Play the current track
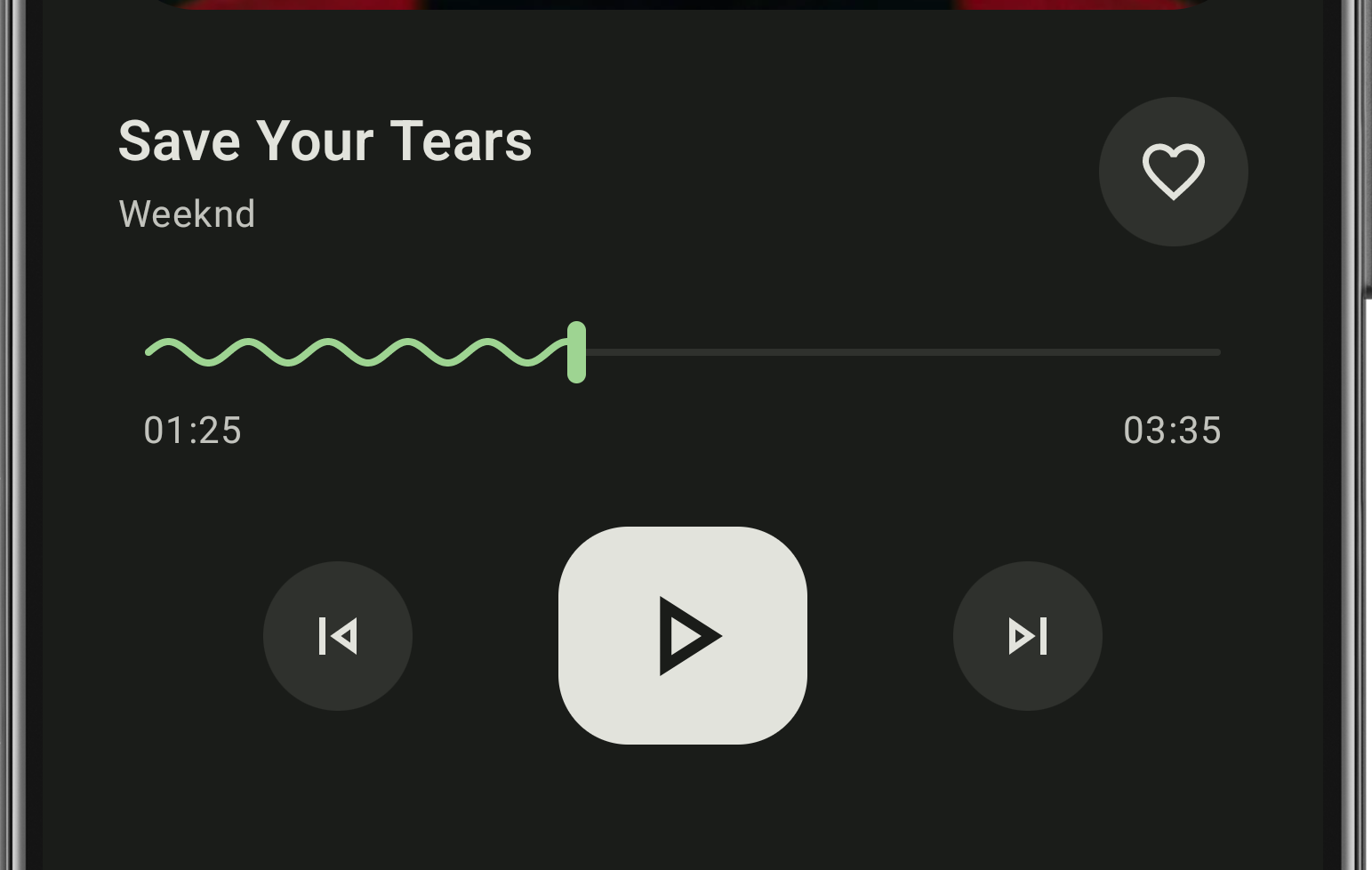The image size is (1372, 870). (683, 635)
